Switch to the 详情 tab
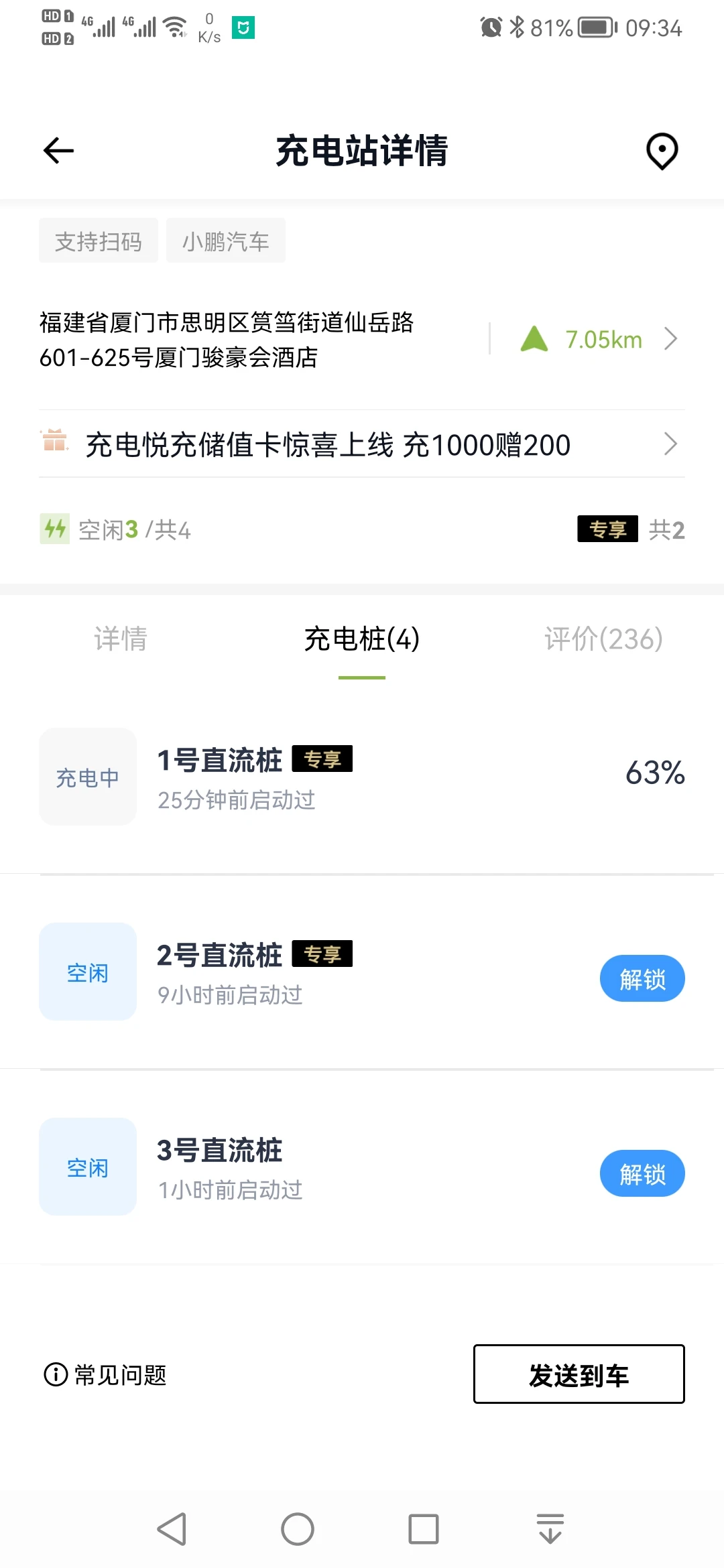This screenshot has width=724, height=1568. [121, 639]
